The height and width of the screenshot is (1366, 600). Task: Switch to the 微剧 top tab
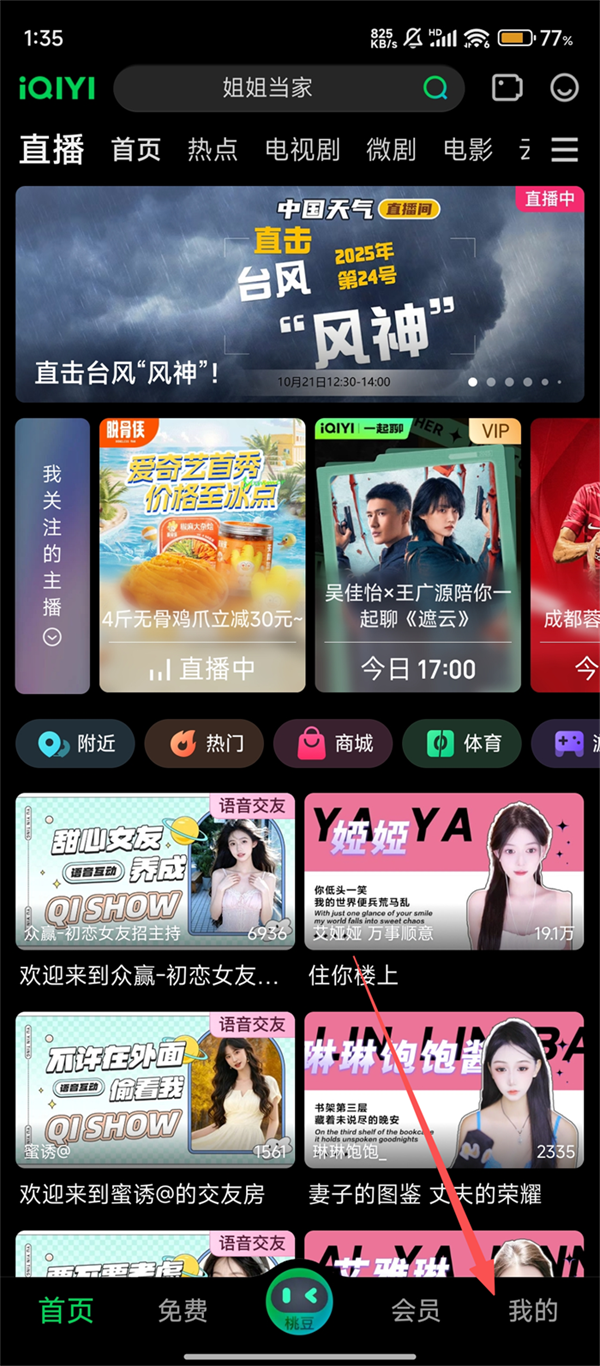pyautogui.click(x=391, y=150)
